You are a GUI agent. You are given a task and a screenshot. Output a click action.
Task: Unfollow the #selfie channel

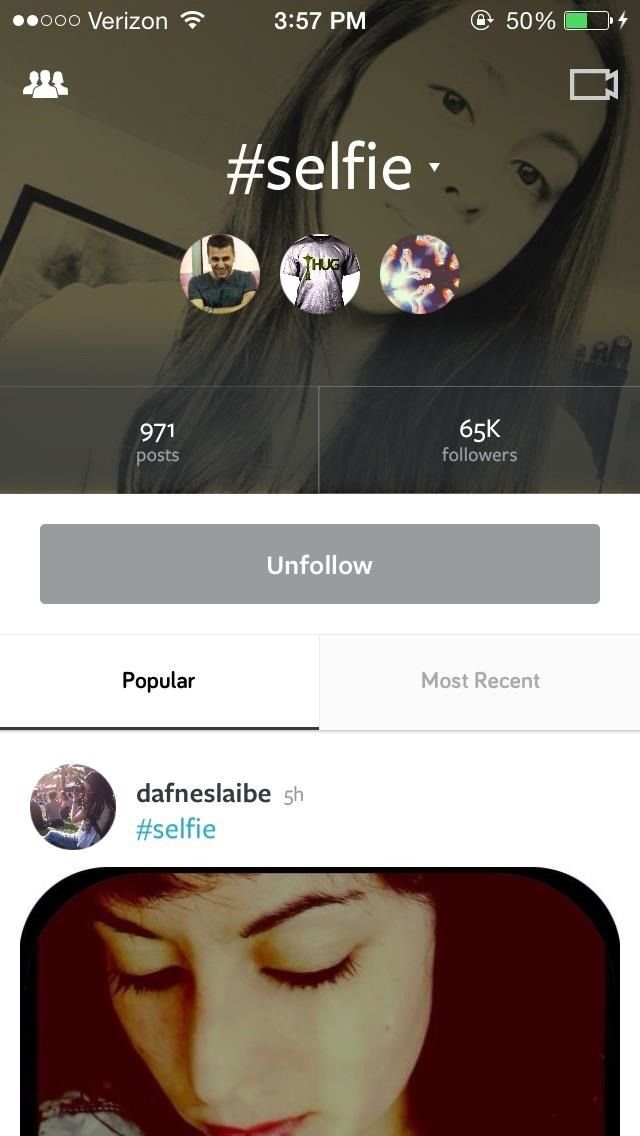point(320,564)
